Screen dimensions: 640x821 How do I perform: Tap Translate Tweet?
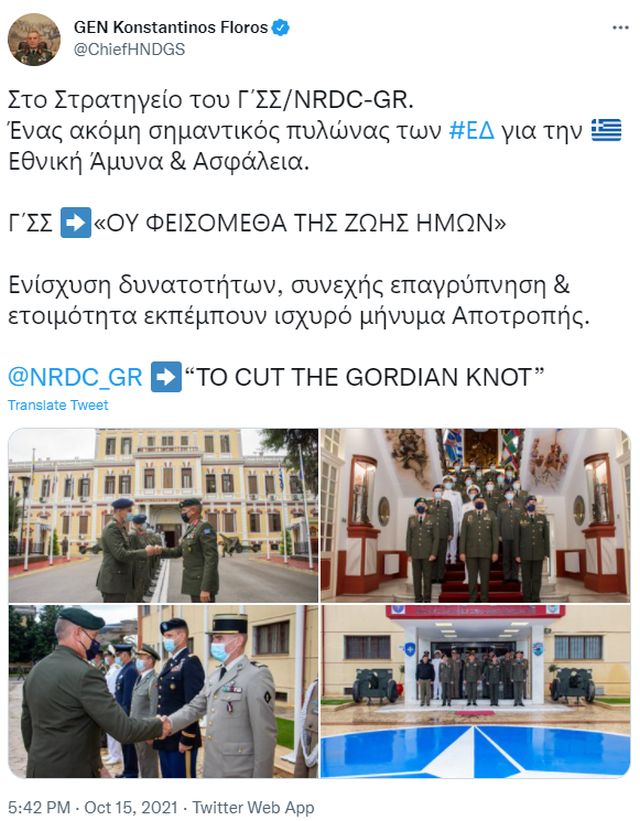point(58,405)
